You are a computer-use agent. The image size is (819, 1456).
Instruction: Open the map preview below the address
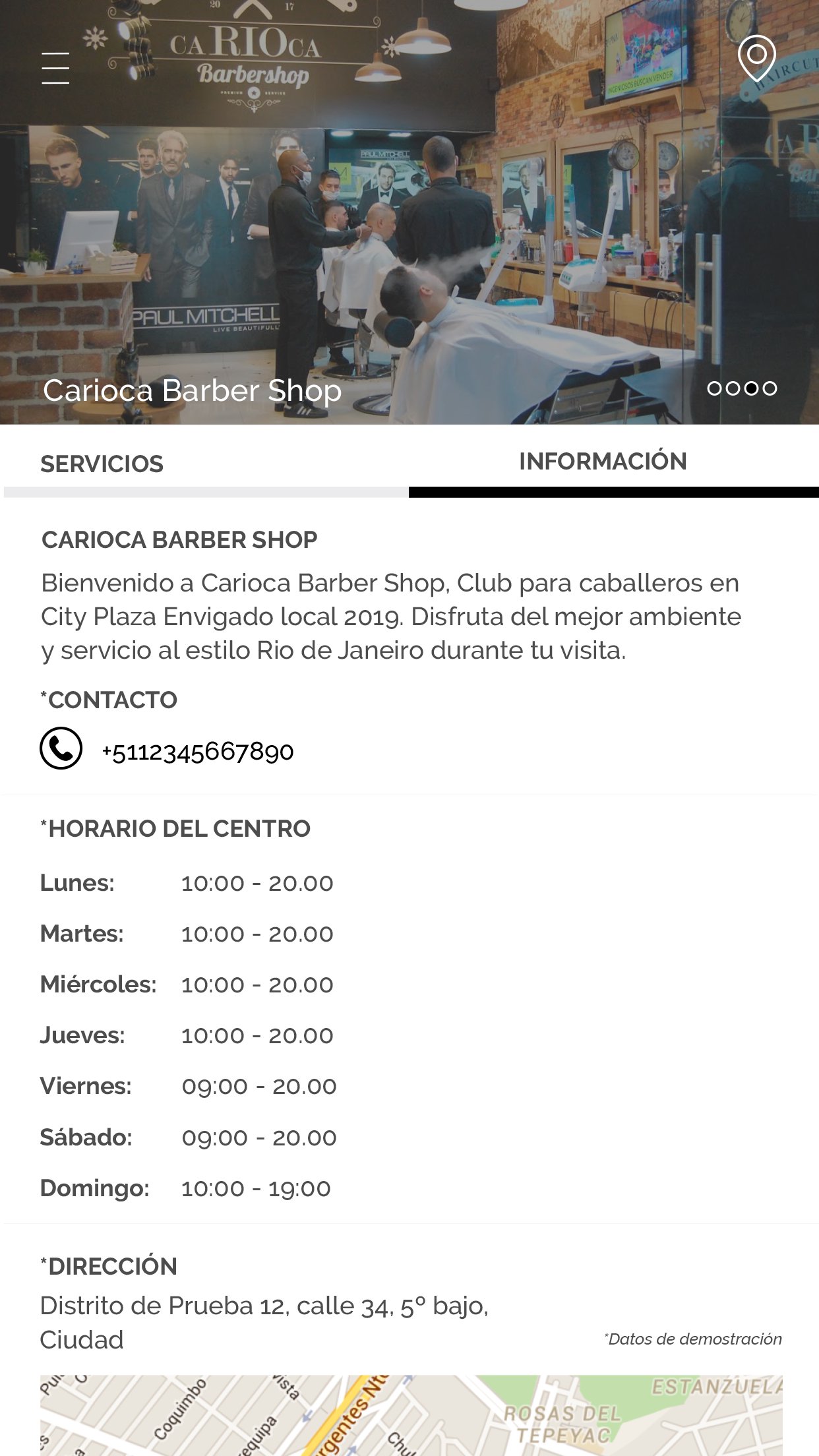(x=411, y=1415)
